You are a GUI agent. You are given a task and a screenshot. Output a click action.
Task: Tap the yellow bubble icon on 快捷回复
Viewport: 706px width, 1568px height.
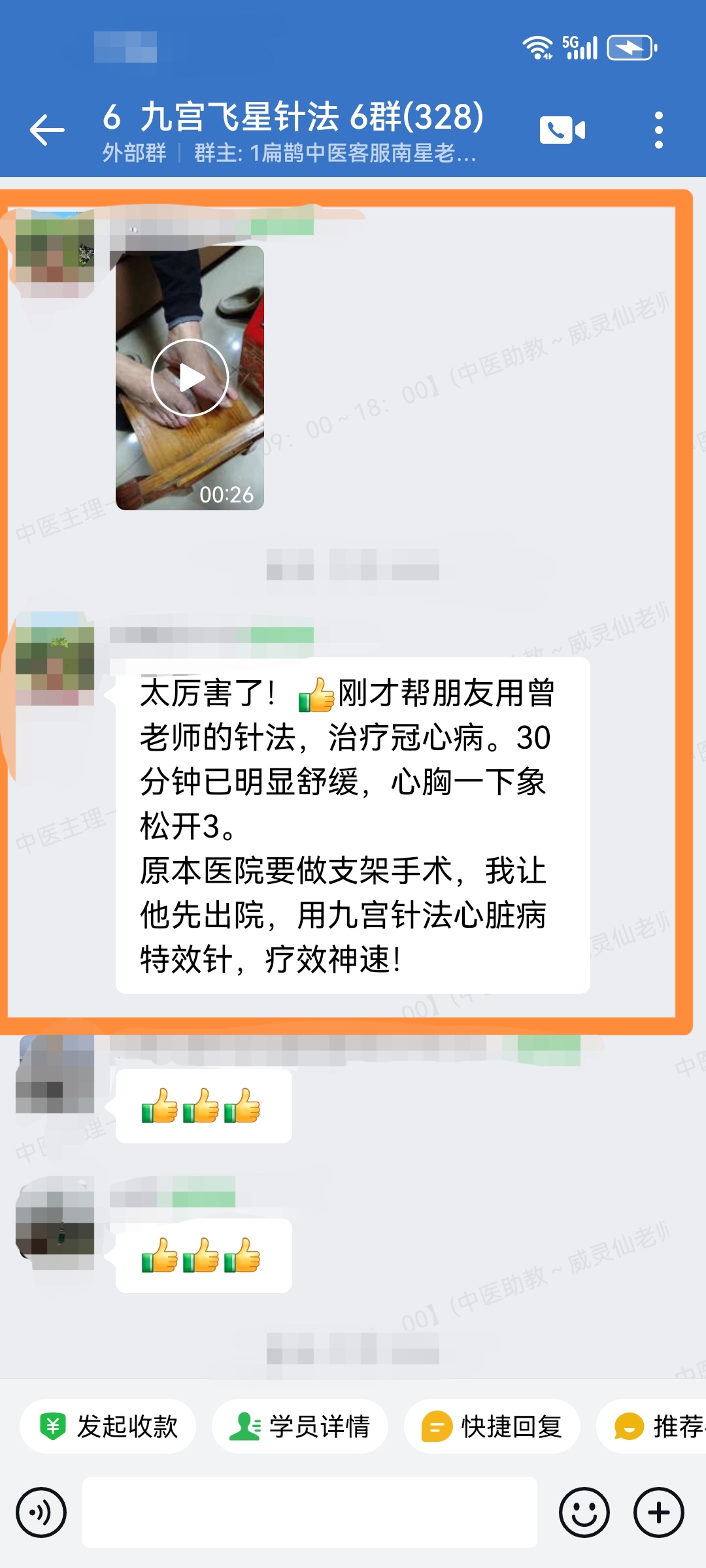click(x=435, y=1426)
